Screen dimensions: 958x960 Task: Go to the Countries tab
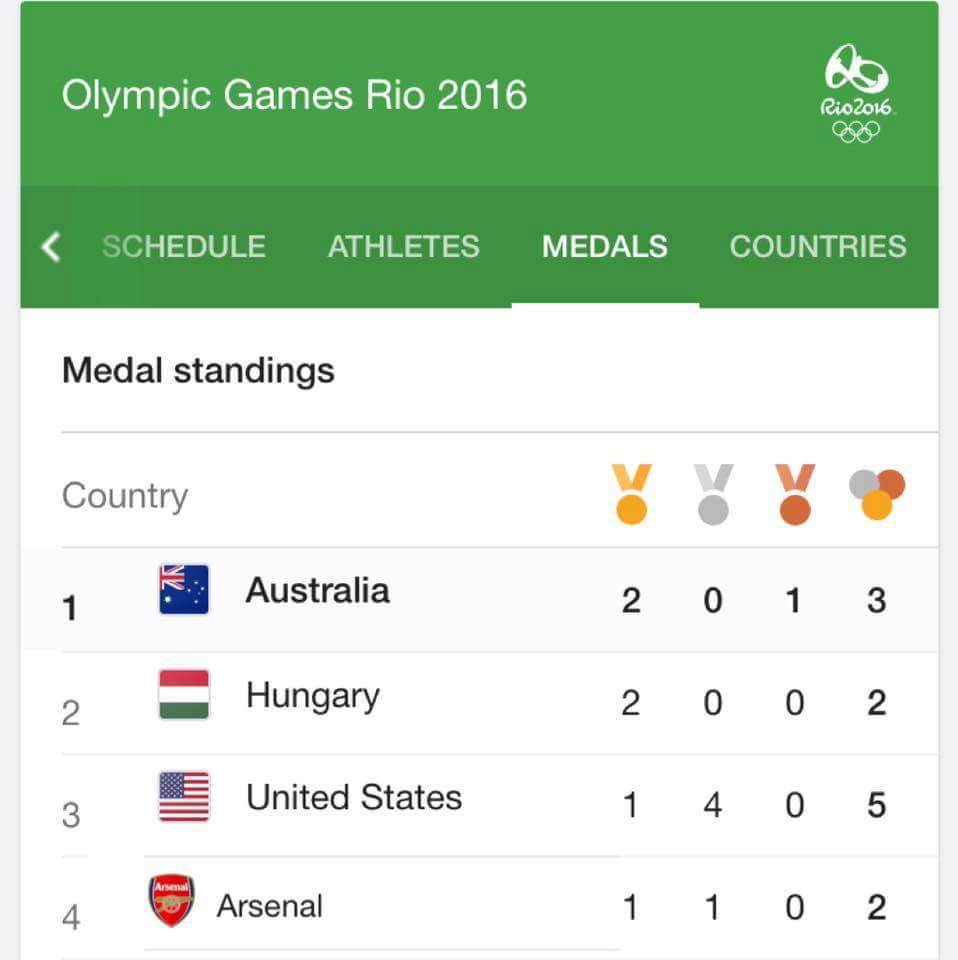(817, 247)
